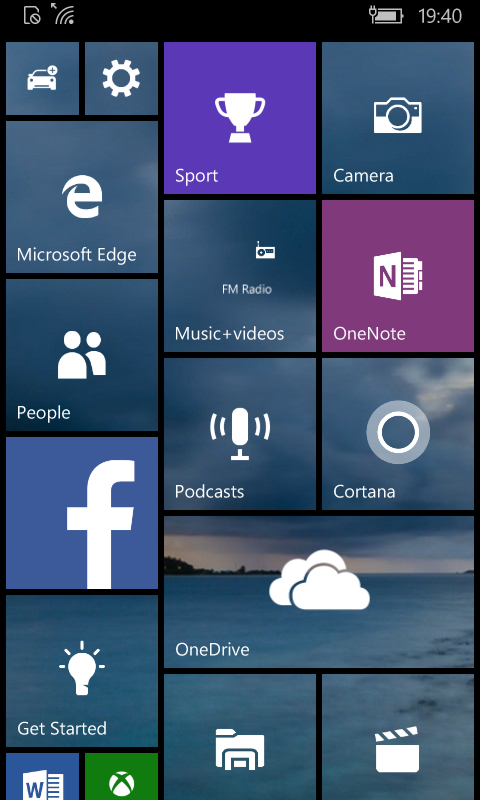This screenshot has width=480, height=800.
Task: Open the People tile
Action: [x=82, y=355]
